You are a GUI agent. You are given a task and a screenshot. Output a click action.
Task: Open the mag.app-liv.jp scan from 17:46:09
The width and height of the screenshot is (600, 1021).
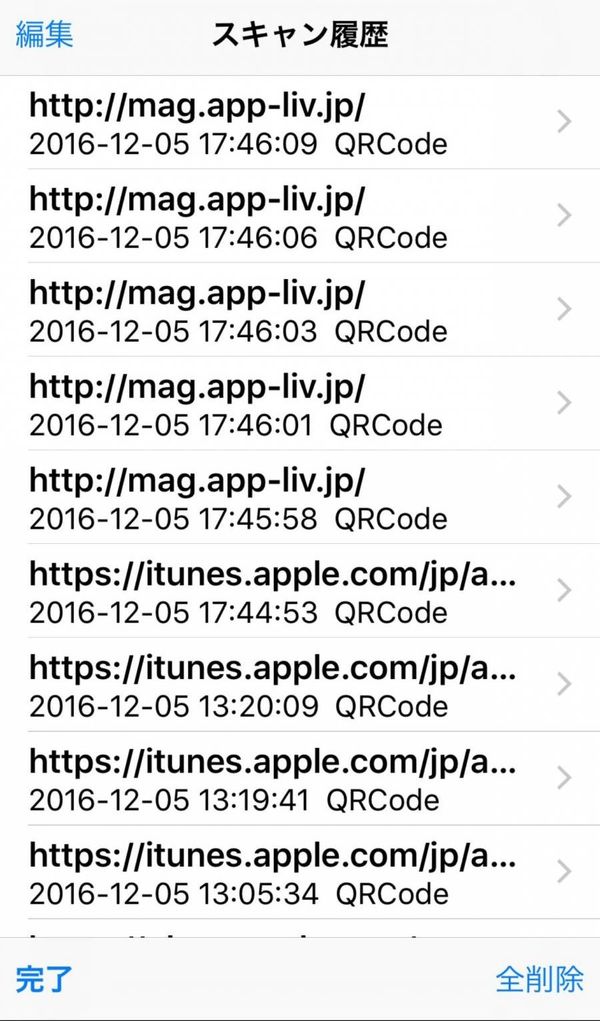click(300, 122)
